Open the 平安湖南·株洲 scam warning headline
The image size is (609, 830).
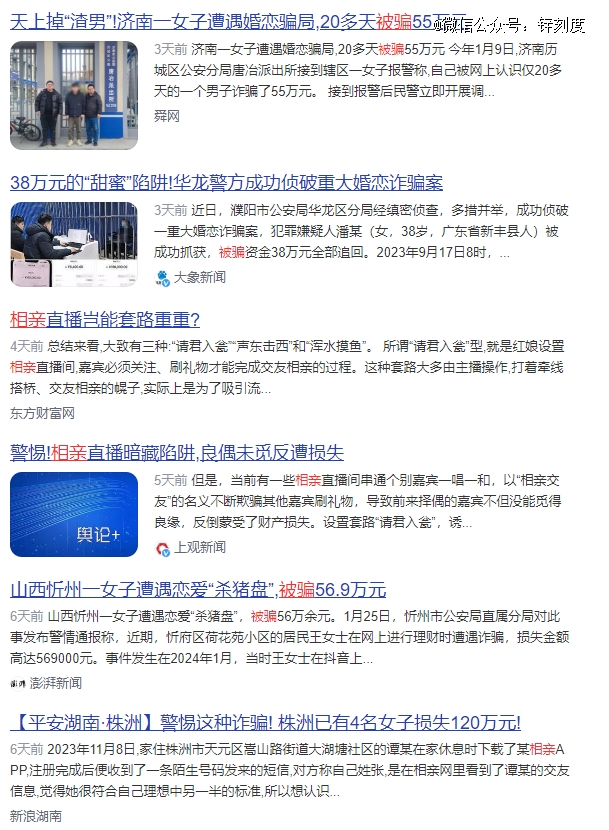(x=265, y=723)
